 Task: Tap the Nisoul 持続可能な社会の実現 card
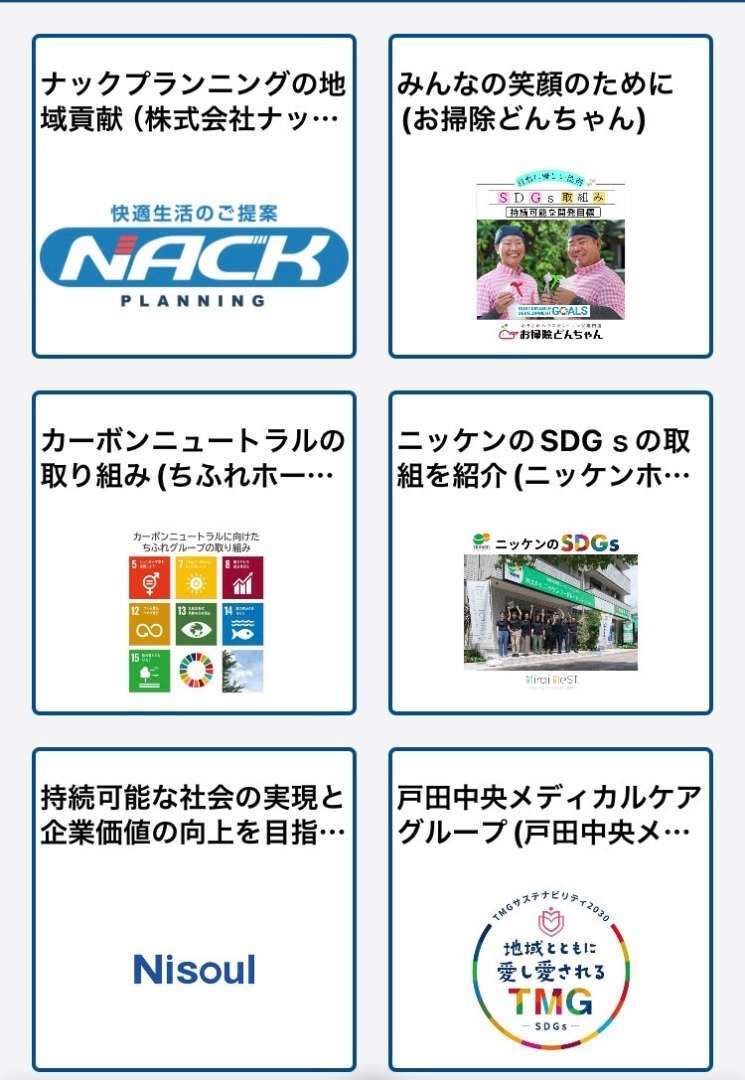(194, 909)
